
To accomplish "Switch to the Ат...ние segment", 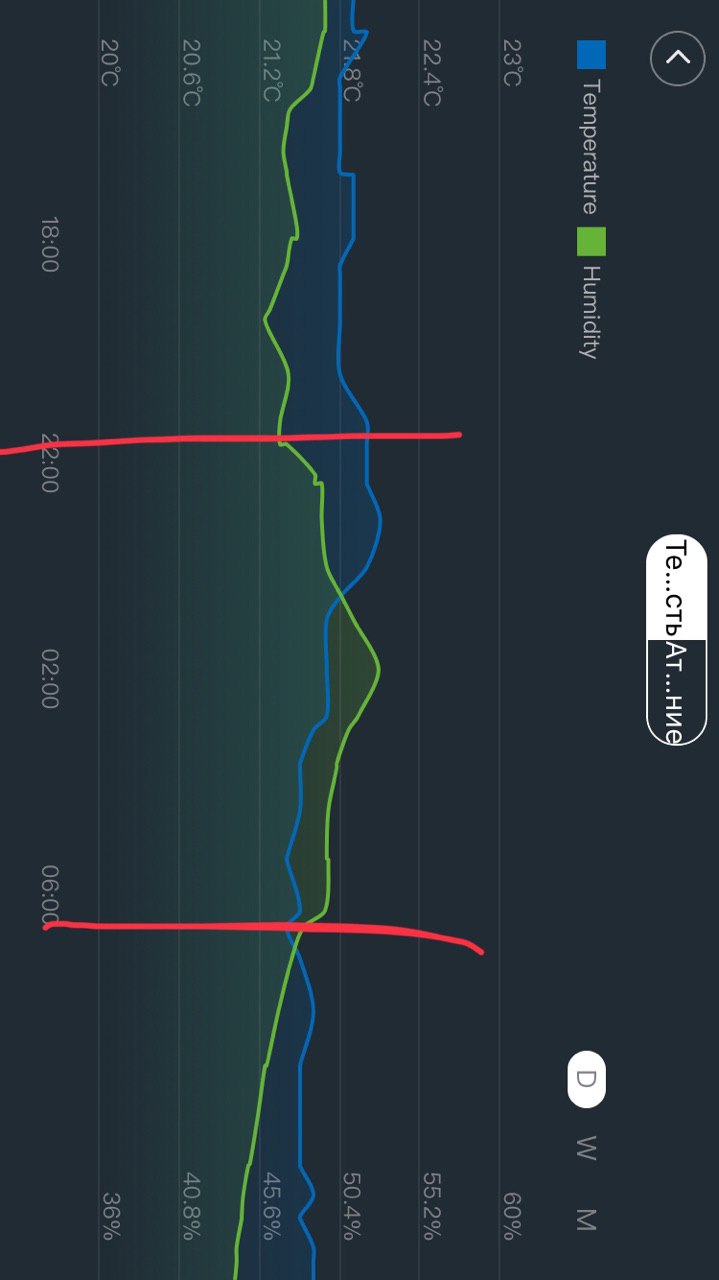I will pos(677,692).
